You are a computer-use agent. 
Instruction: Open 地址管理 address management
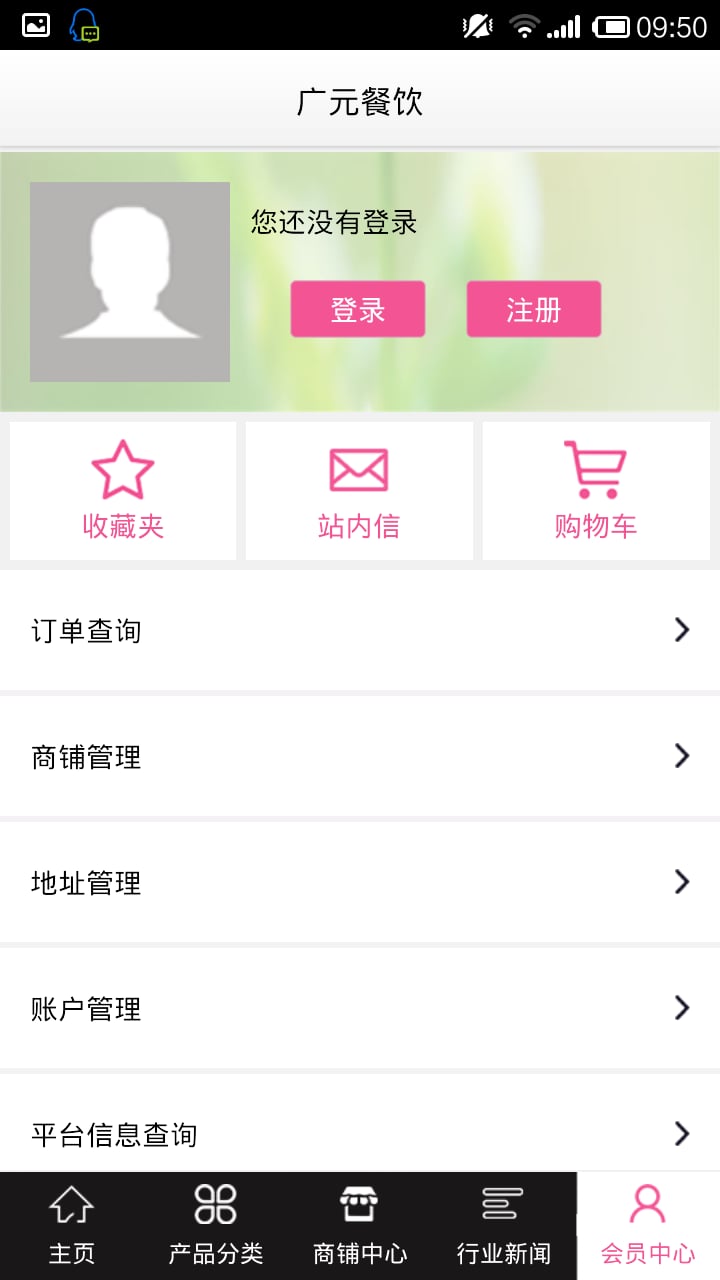(360, 882)
